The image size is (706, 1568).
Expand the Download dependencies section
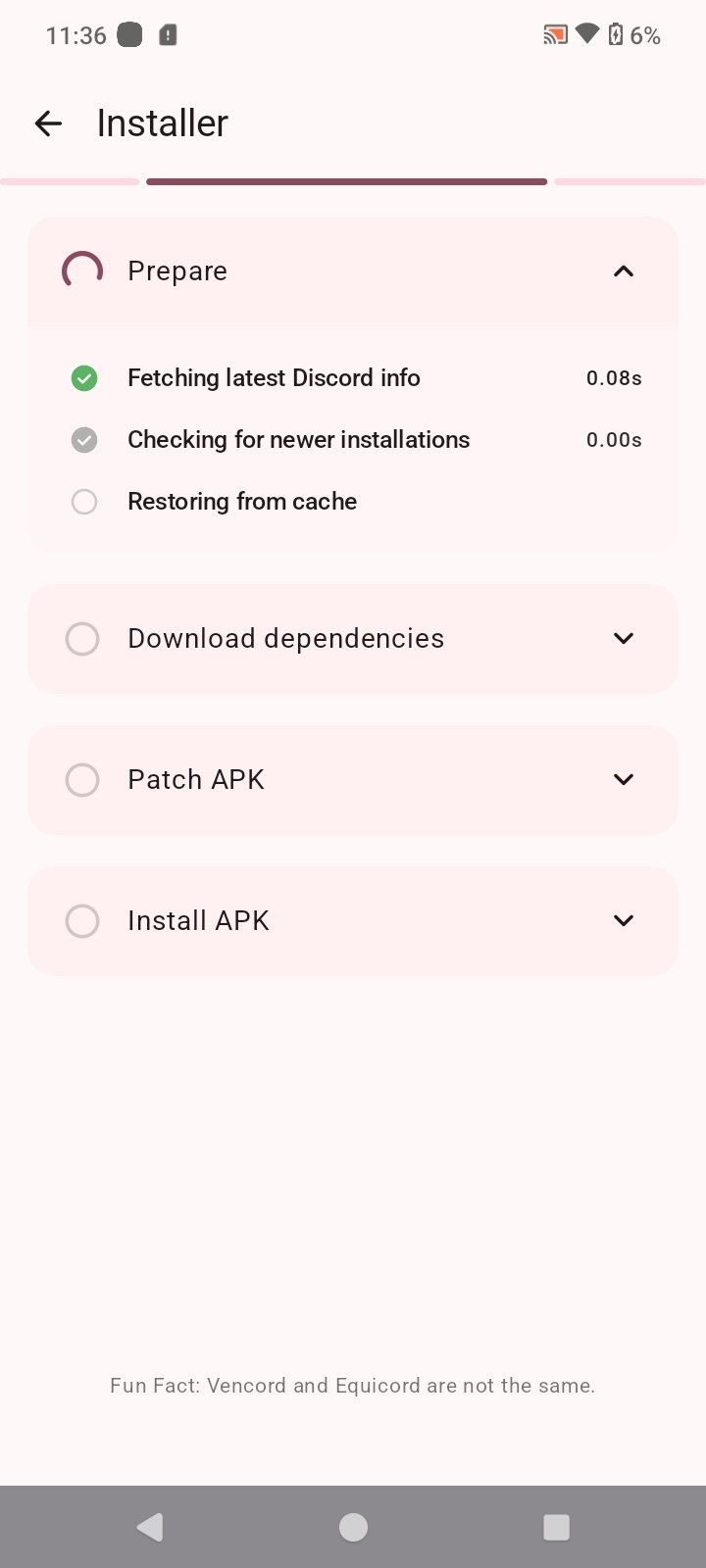pos(623,639)
